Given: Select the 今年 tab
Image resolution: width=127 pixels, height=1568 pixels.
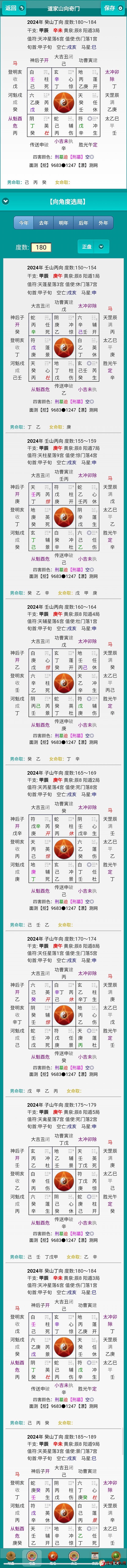Looking at the screenshot, I should coord(24,223).
